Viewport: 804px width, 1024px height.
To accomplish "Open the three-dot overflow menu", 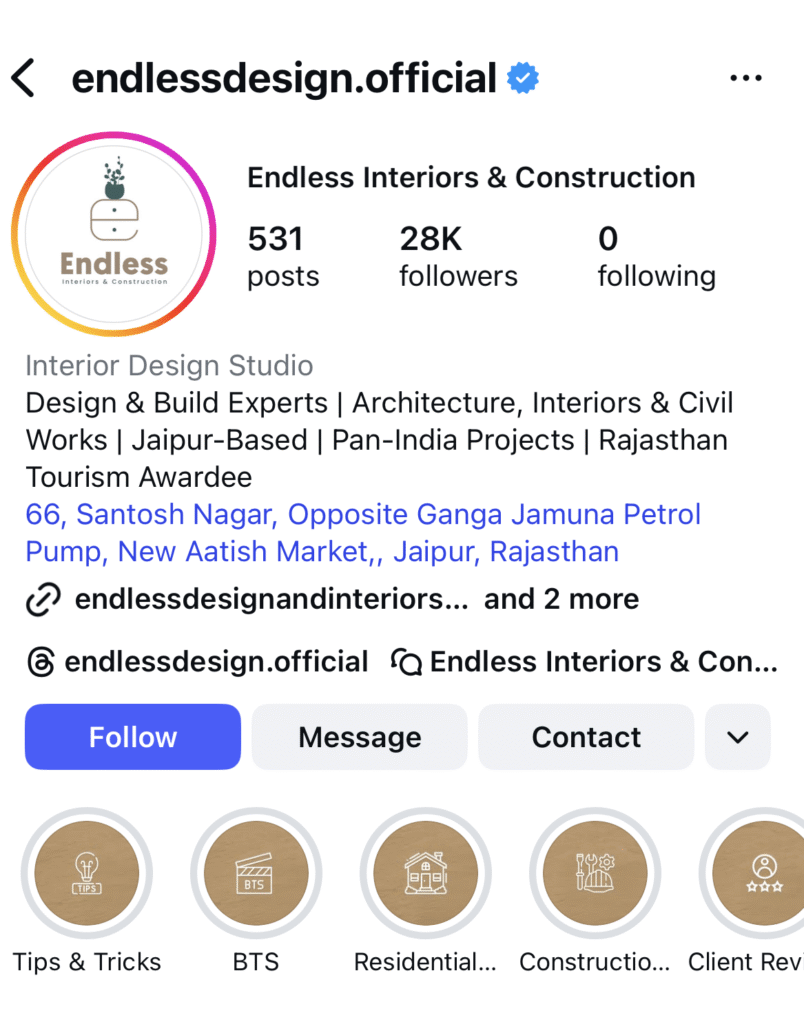I will [746, 78].
